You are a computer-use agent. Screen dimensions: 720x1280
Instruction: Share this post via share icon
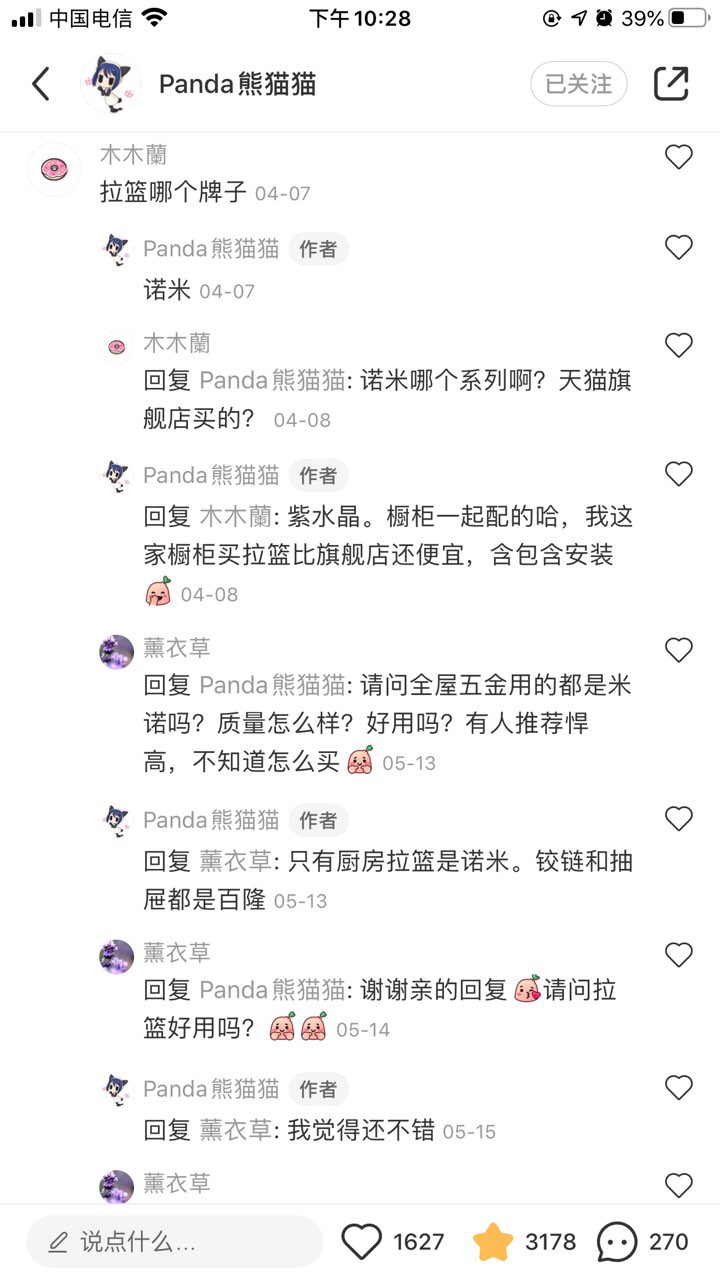[671, 84]
